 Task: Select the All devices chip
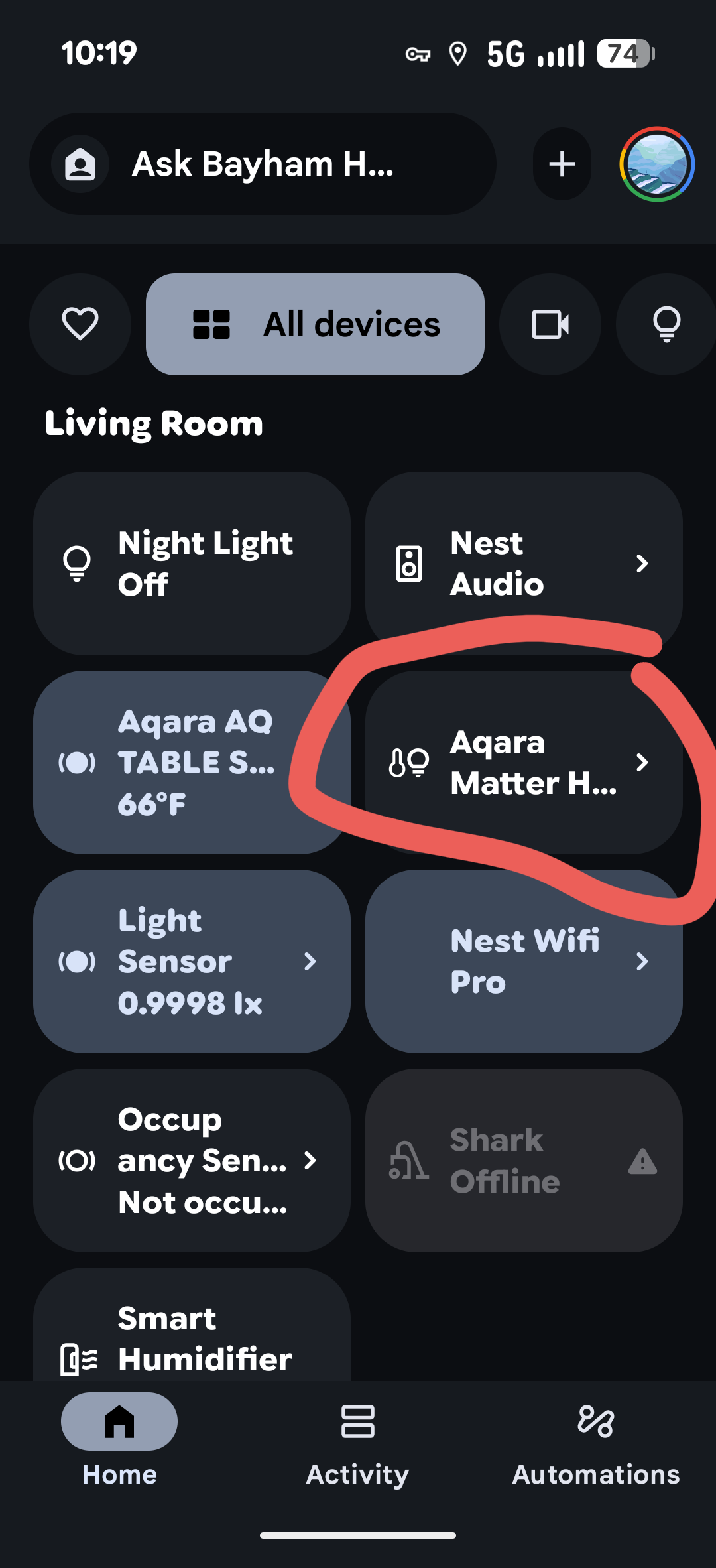[315, 324]
